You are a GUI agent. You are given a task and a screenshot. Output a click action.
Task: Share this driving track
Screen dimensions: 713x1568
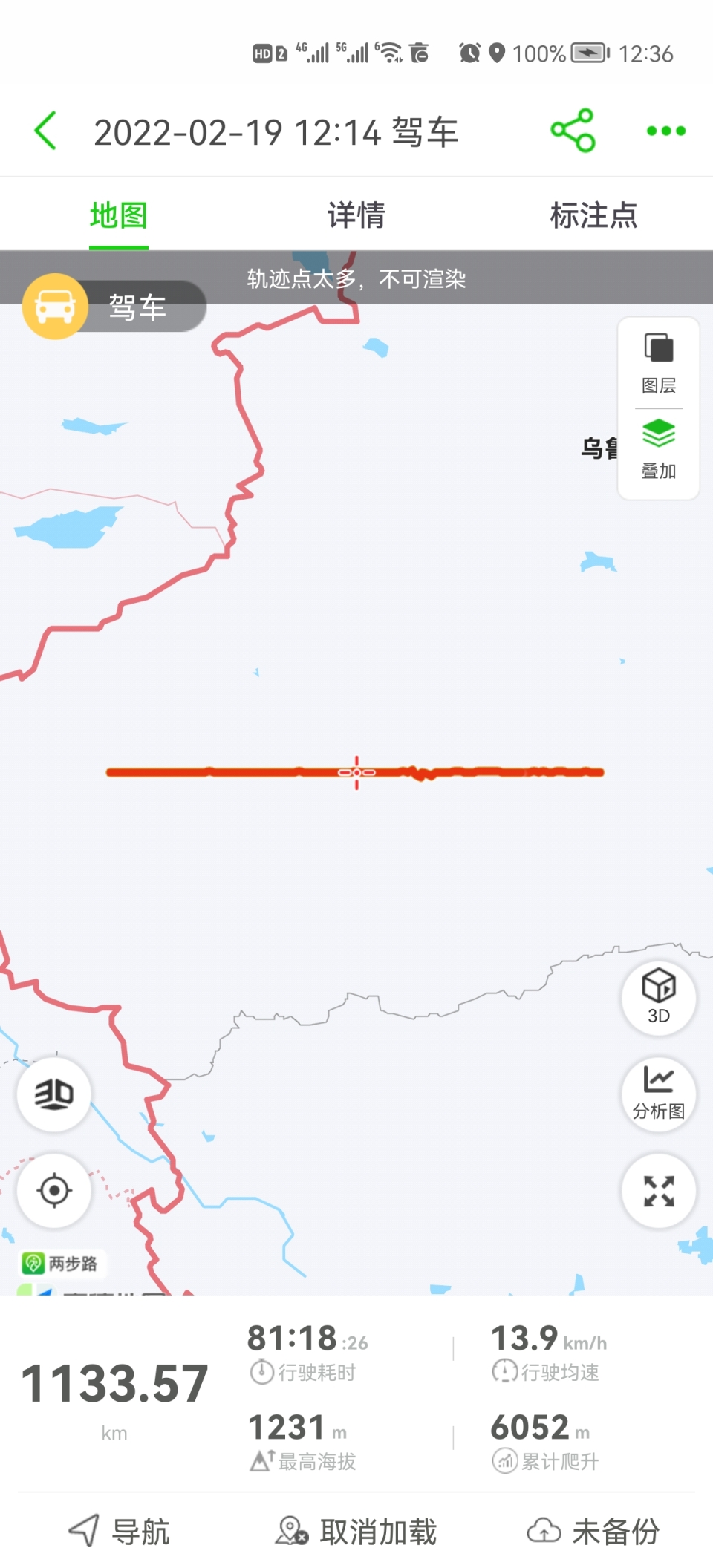point(573,131)
